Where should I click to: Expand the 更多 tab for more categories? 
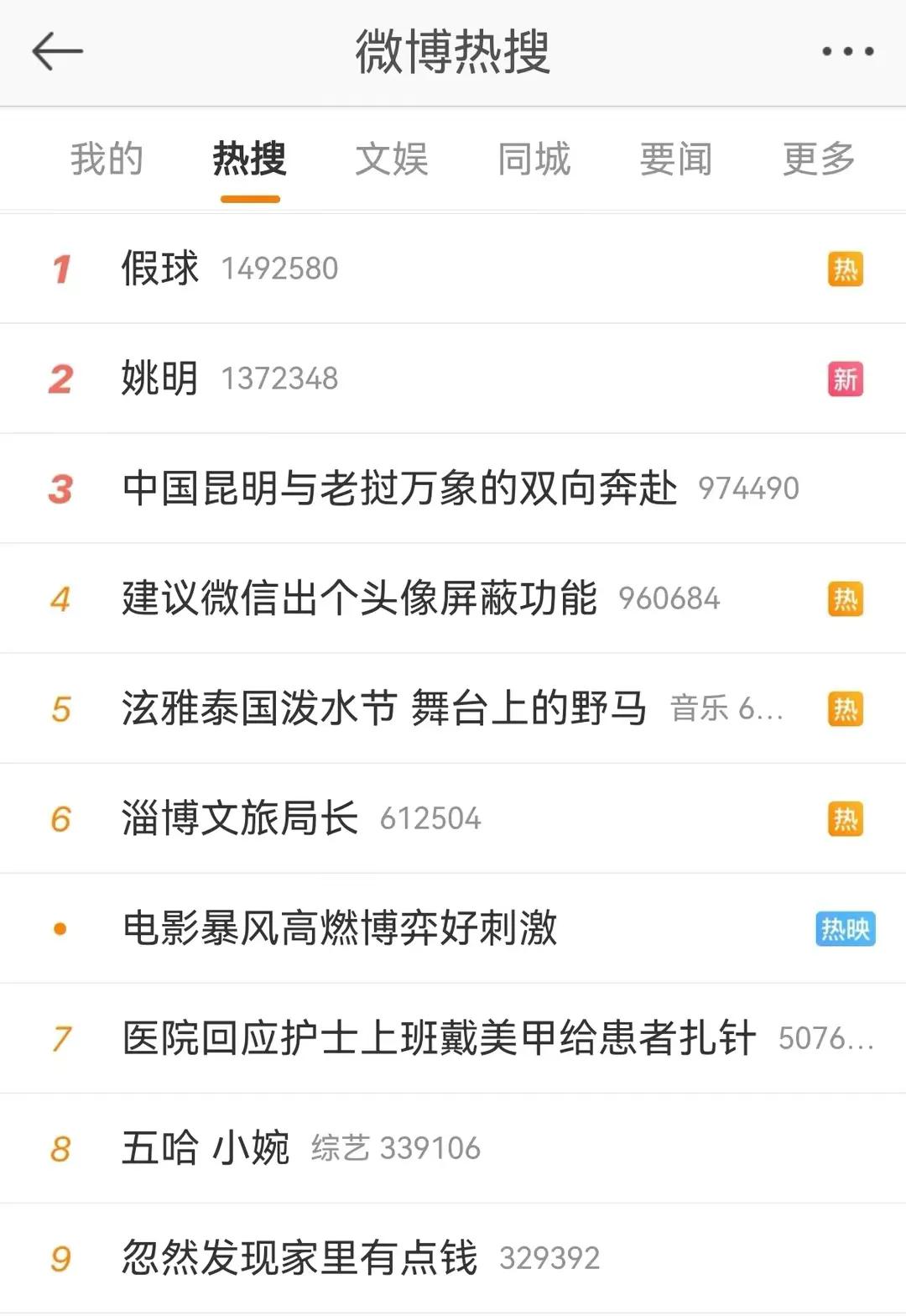pos(818,159)
